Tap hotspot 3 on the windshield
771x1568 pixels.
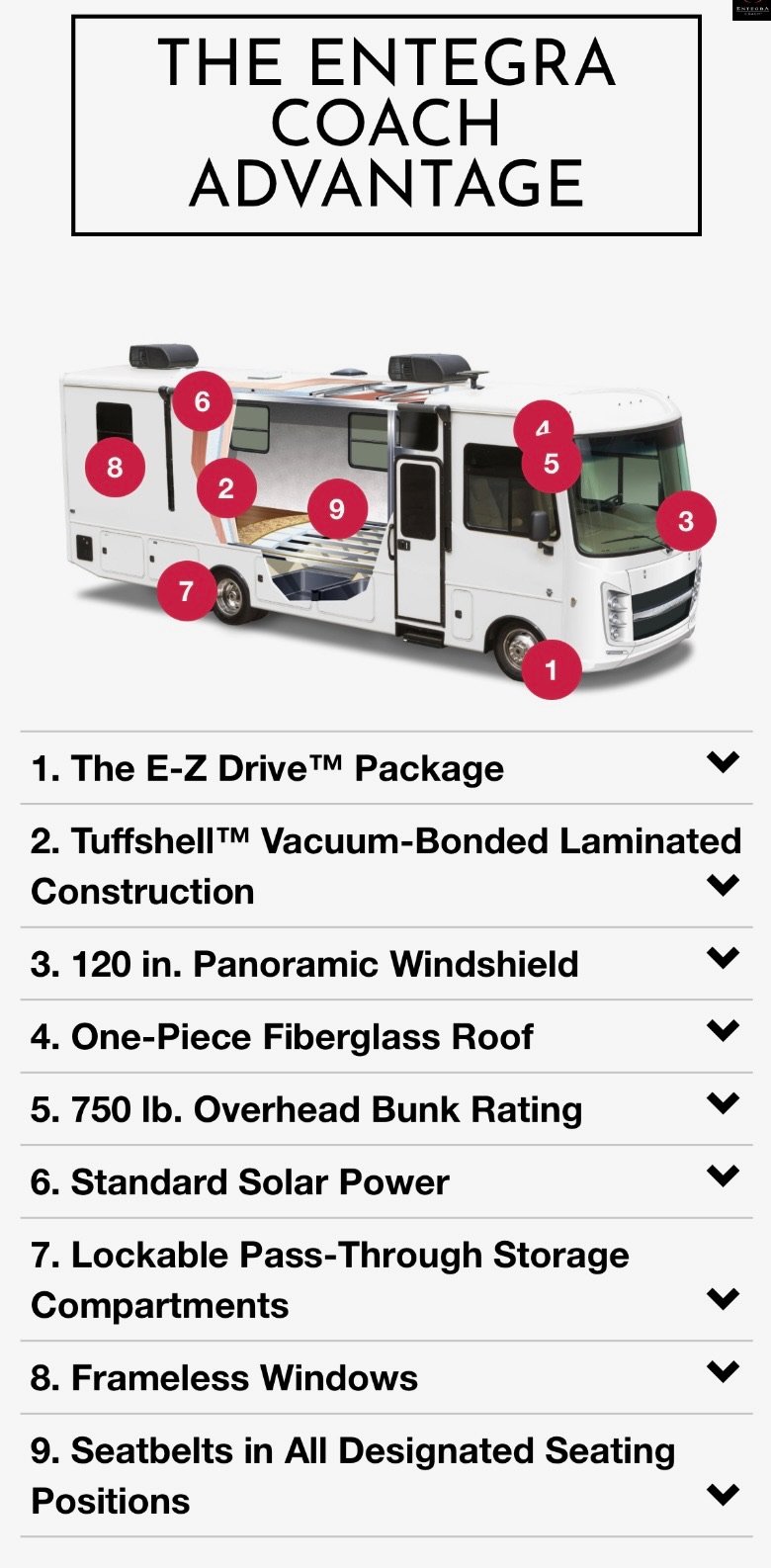pos(685,521)
